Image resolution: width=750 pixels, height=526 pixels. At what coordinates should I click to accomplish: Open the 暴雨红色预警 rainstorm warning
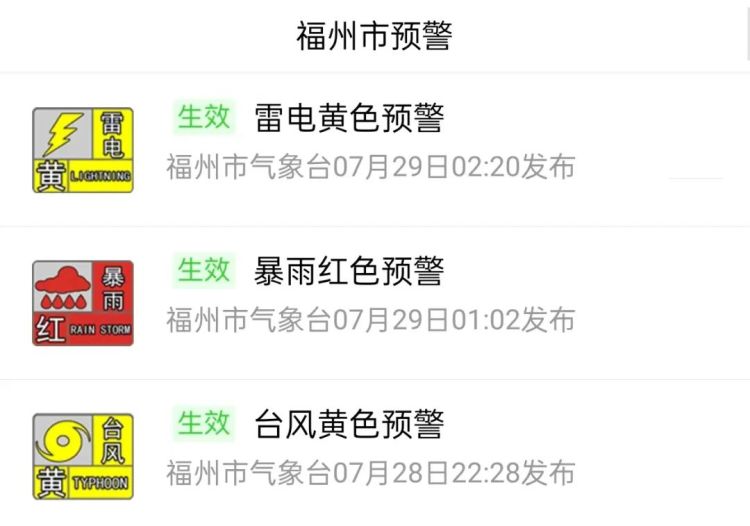pyautogui.click(x=349, y=271)
